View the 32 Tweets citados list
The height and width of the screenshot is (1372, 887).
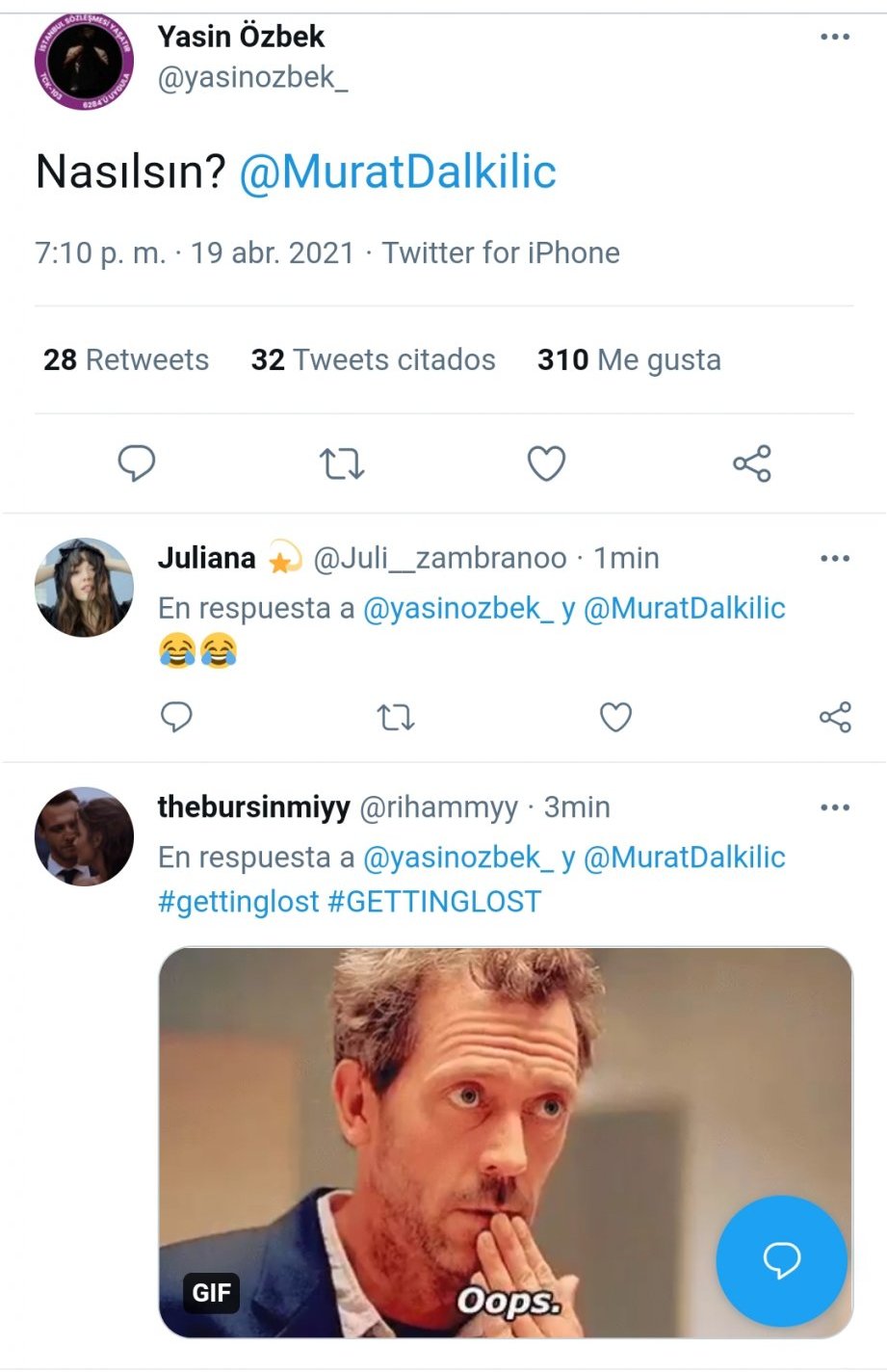373,359
